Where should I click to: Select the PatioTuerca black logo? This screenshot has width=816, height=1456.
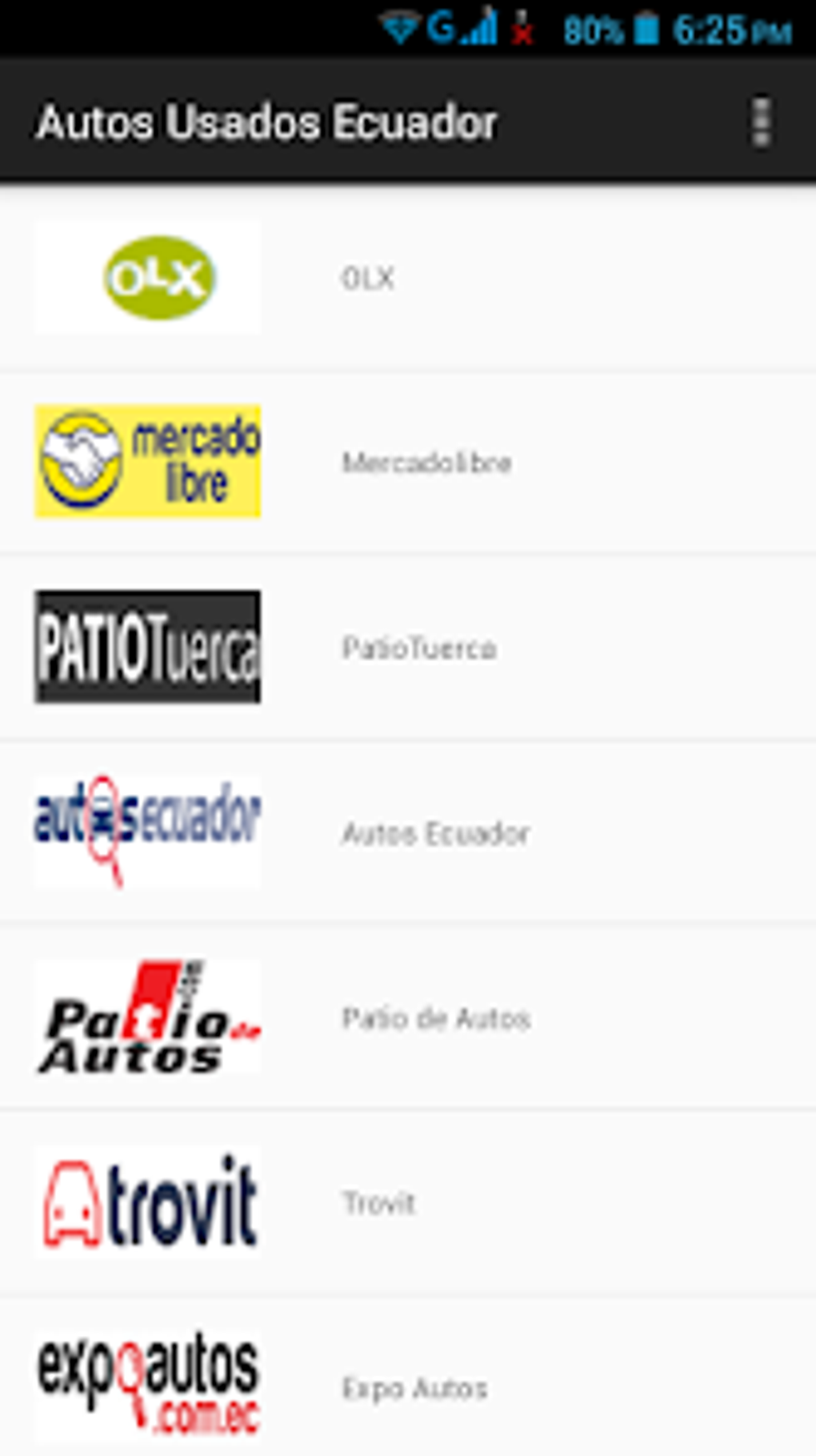pos(146,648)
